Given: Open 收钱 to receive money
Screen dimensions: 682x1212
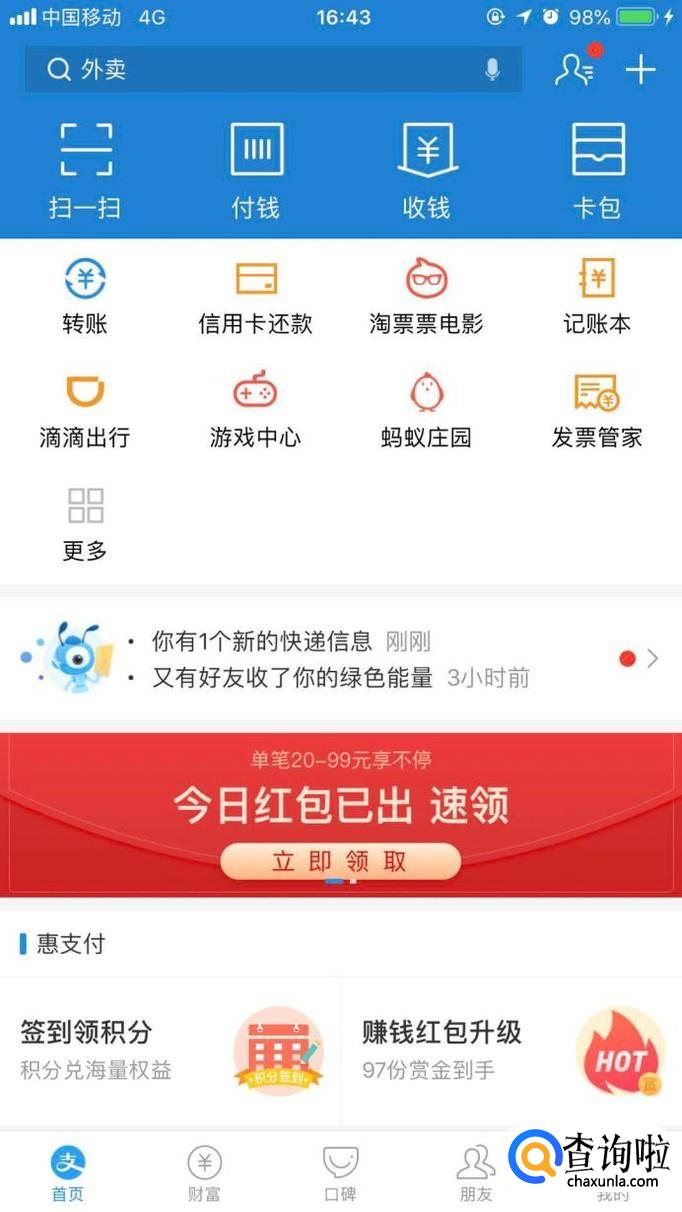Looking at the screenshot, I should click(427, 170).
